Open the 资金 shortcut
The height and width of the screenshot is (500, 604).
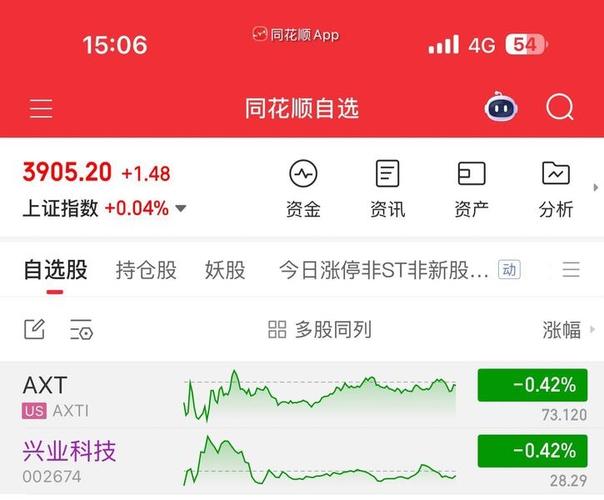click(303, 189)
